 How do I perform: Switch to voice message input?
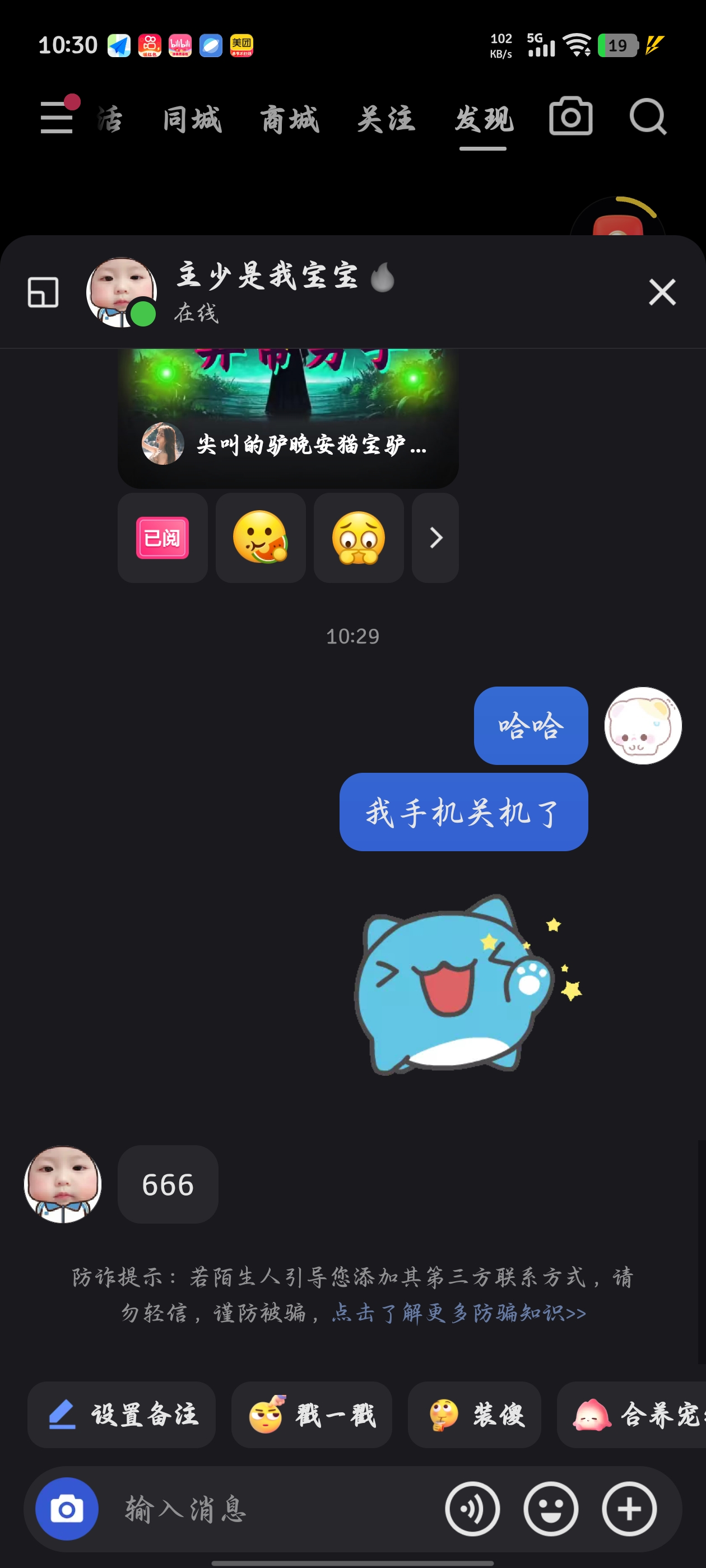click(x=472, y=1509)
